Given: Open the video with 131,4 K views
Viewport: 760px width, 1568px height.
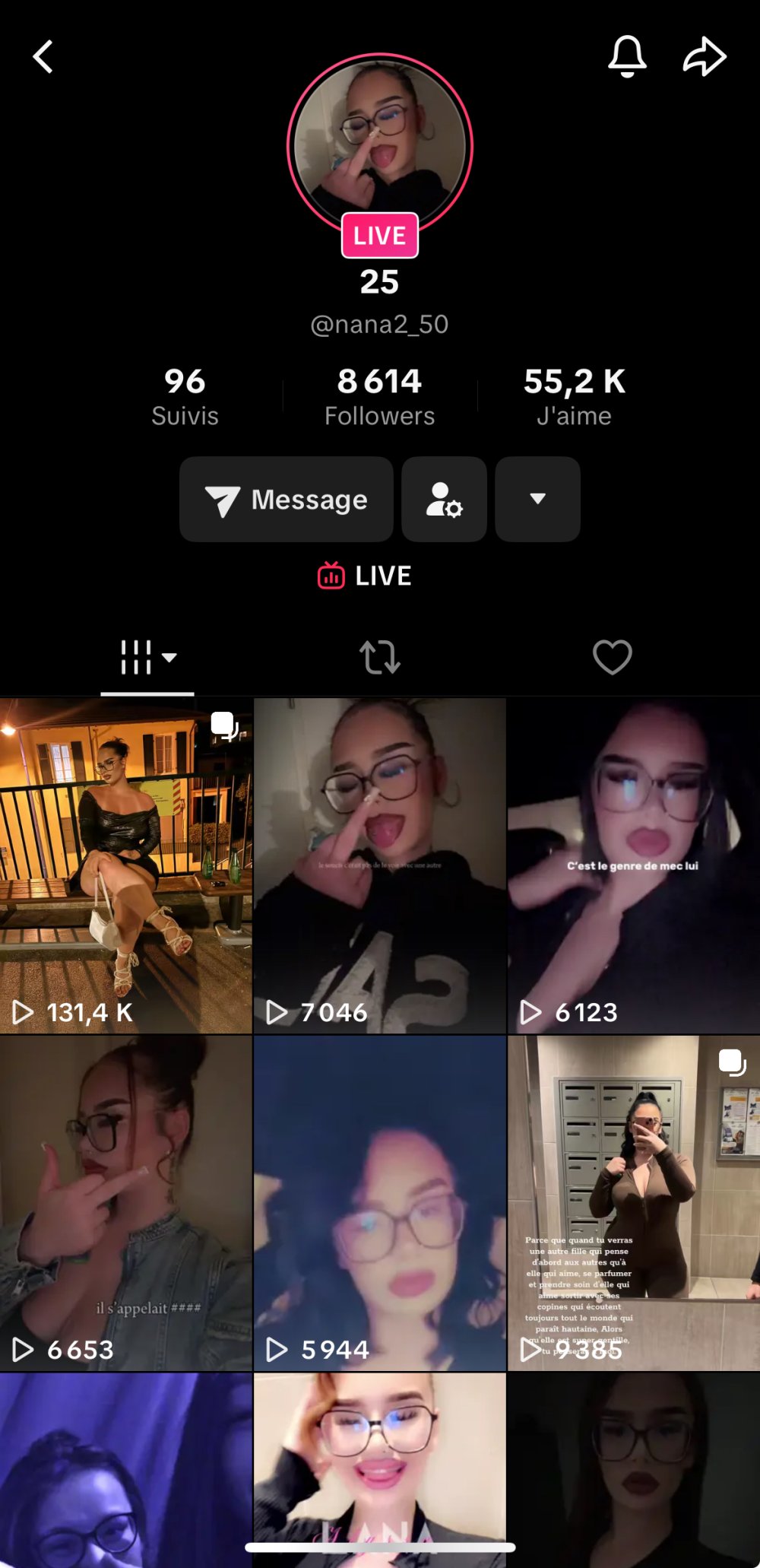Looking at the screenshot, I should point(125,866).
